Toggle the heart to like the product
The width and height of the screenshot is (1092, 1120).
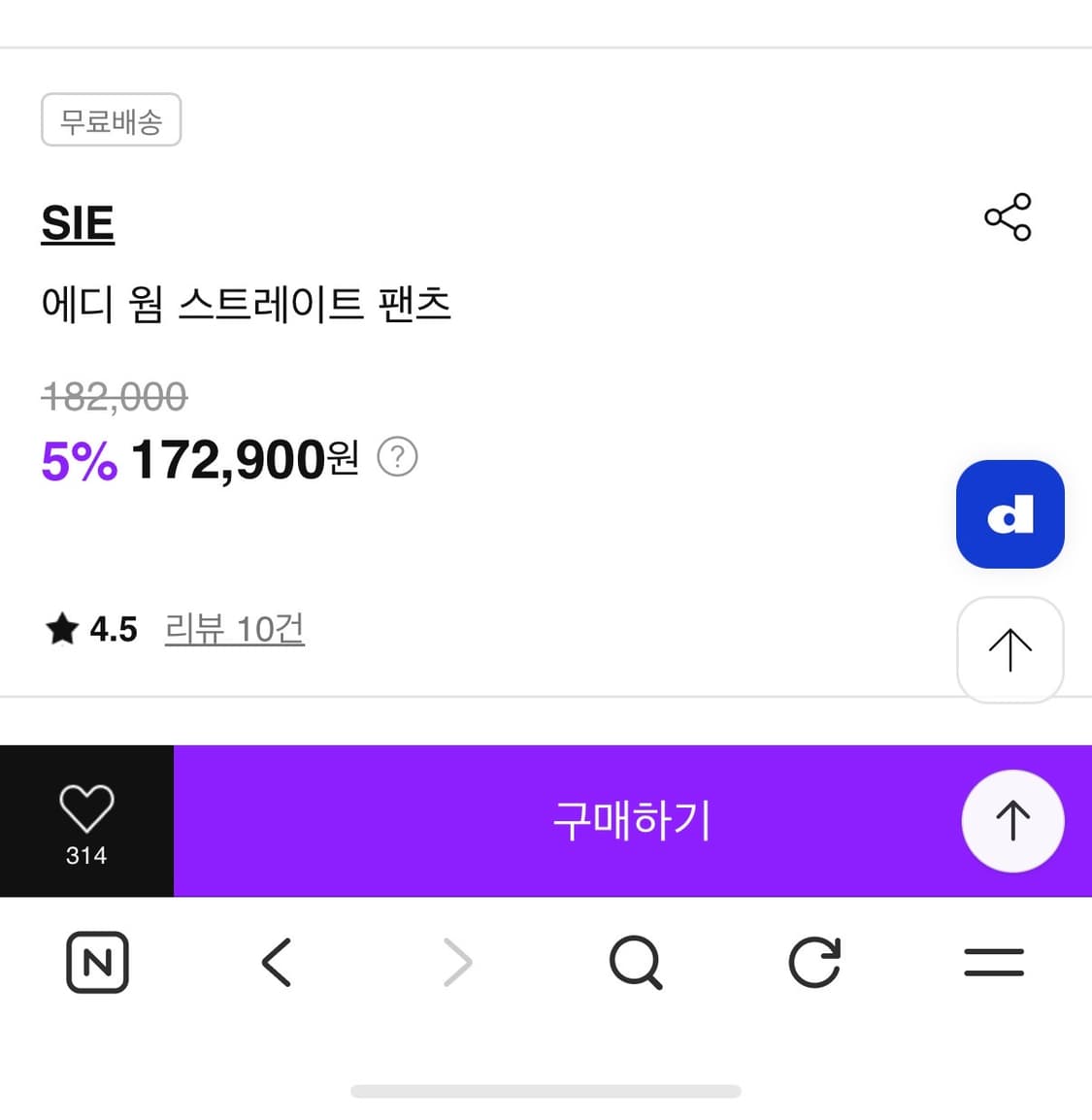(x=86, y=808)
